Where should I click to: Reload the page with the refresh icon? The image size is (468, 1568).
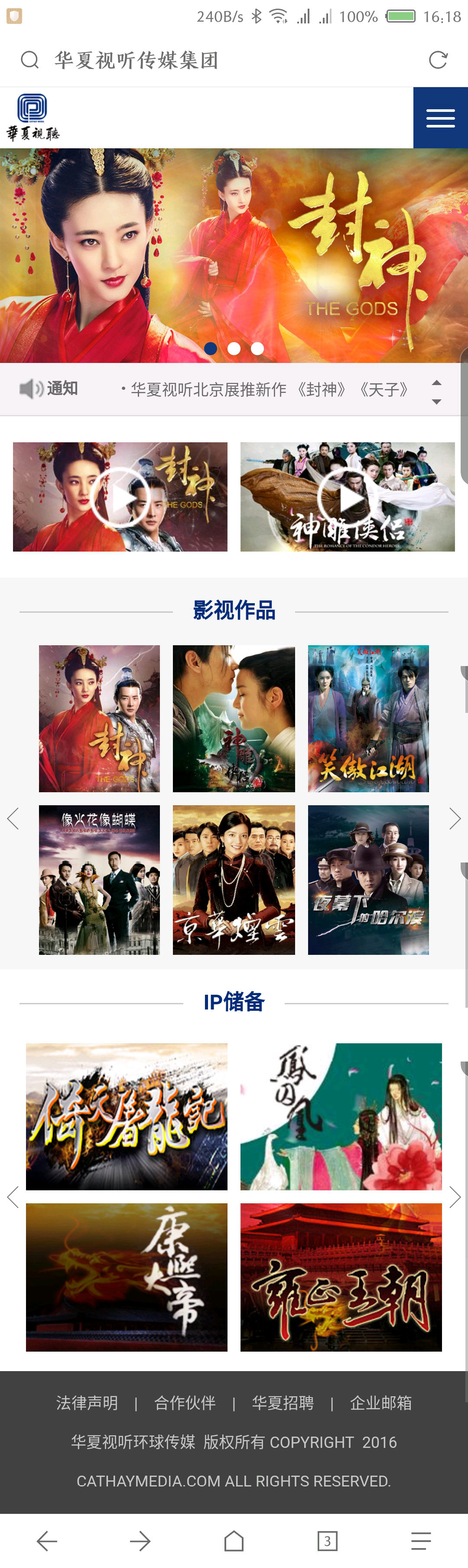(x=438, y=60)
